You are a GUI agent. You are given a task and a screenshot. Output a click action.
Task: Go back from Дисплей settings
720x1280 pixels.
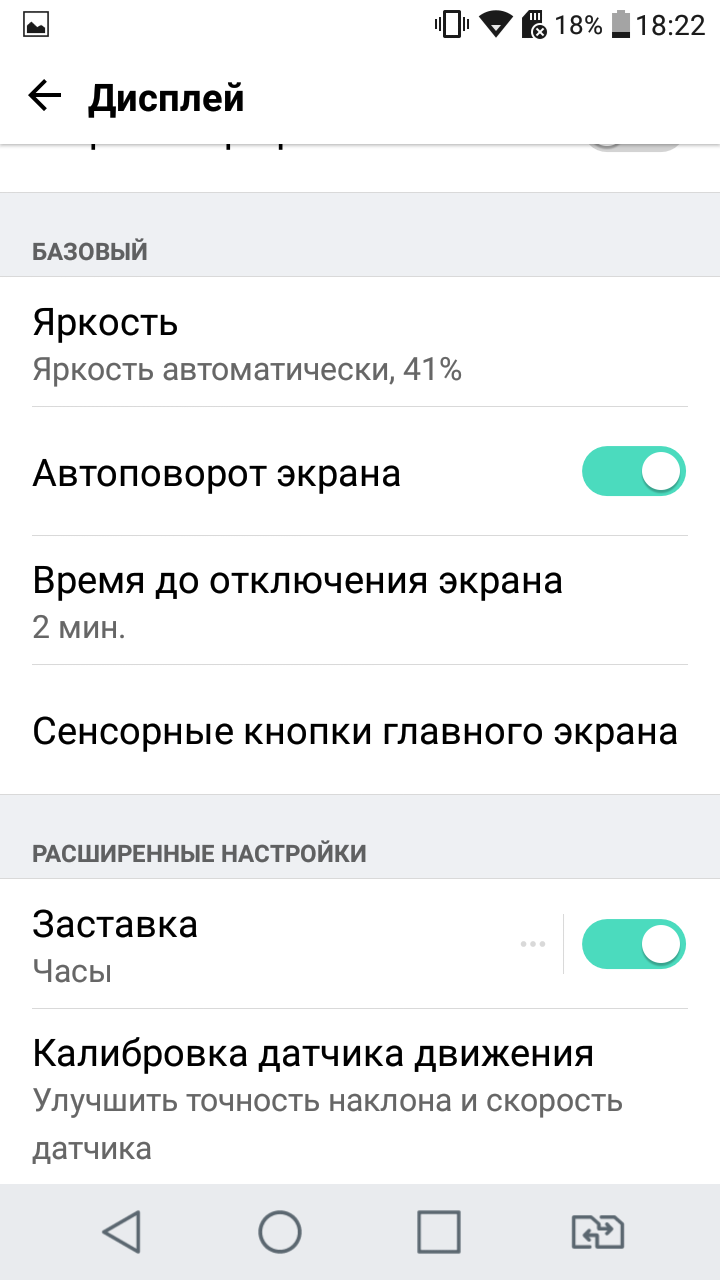tap(45, 97)
